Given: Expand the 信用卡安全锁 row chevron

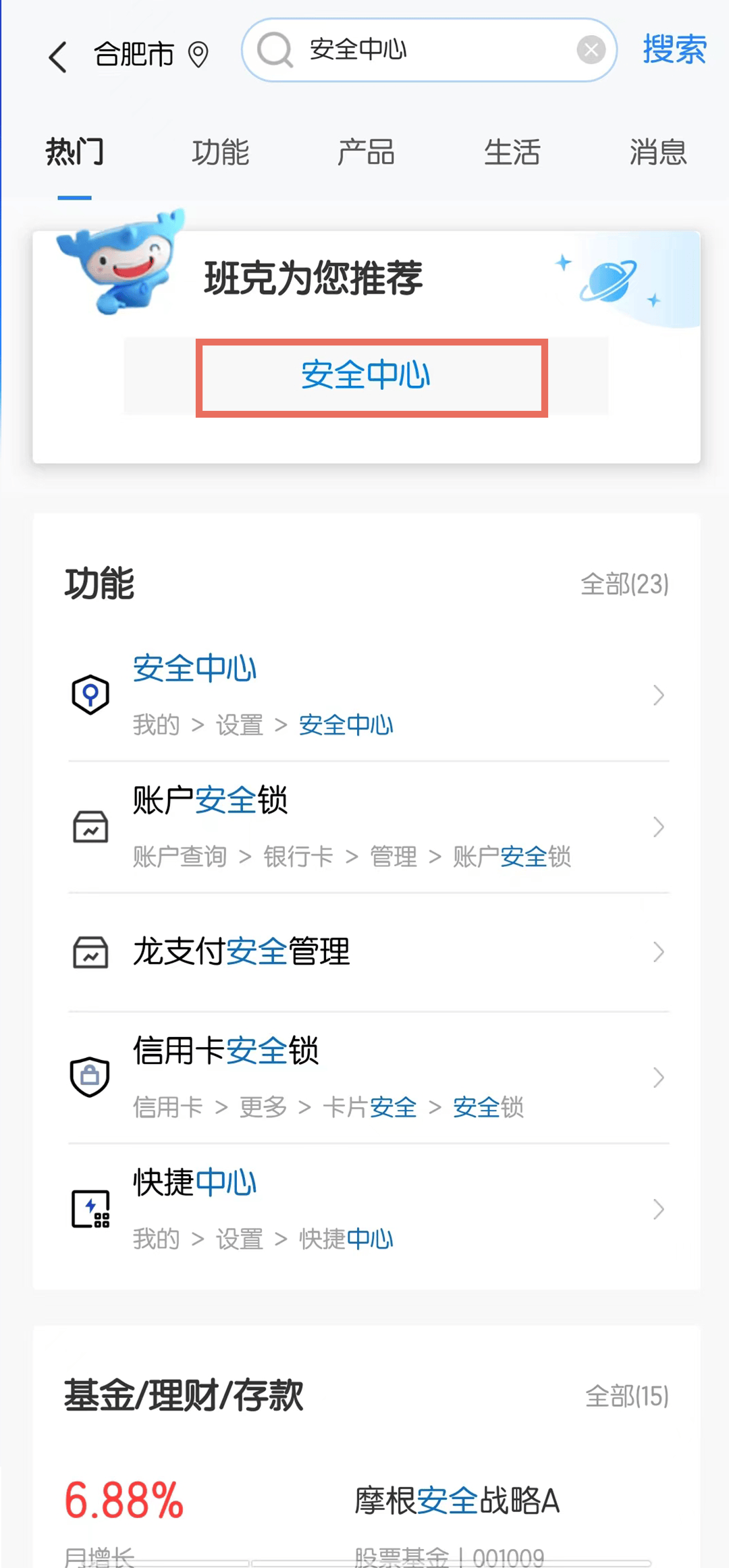Looking at the screenshot, I should click(x=658, y=1077).
